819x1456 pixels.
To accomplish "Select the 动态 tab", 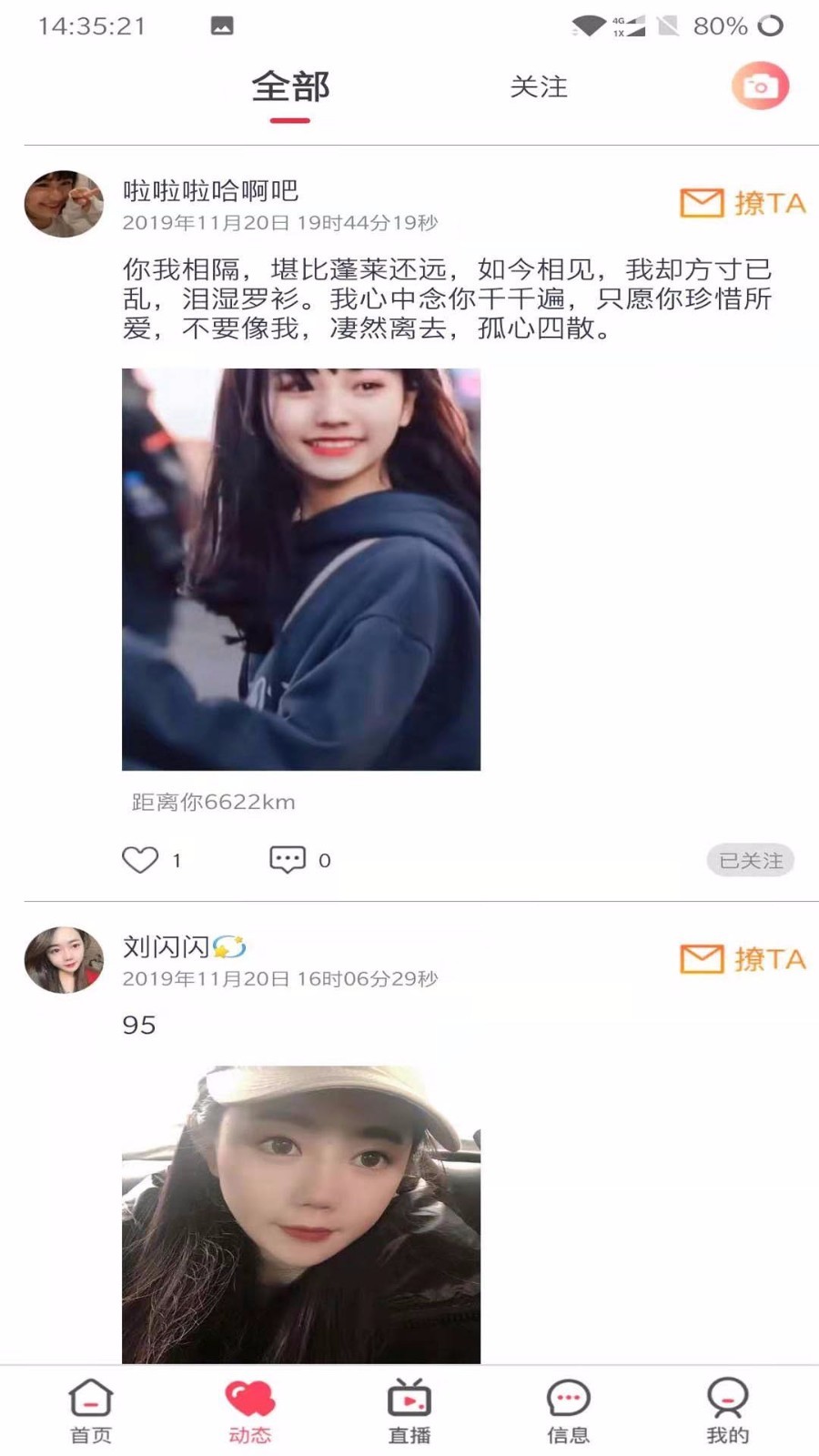I will (x=250, y=1410).
